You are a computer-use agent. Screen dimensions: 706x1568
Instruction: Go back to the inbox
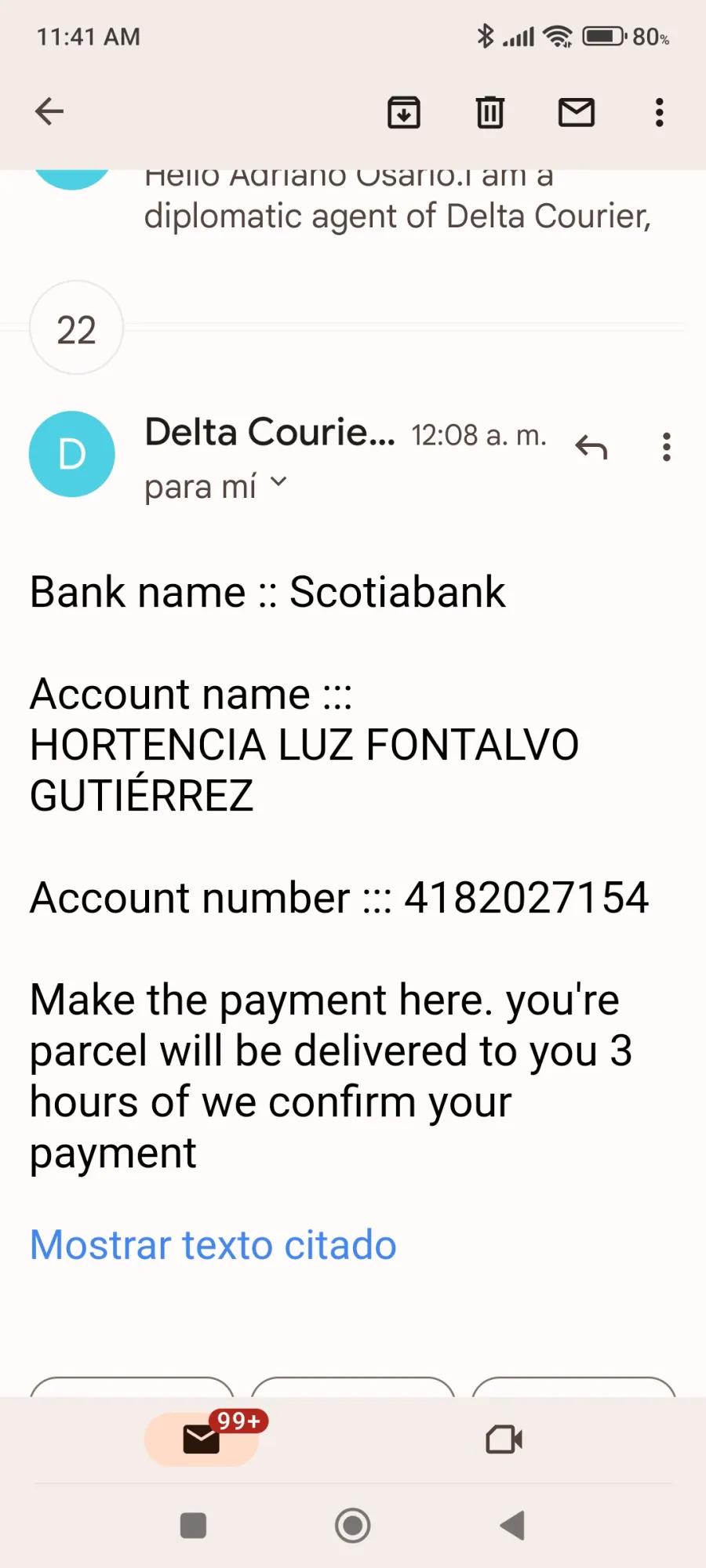(x=49, y=111)
